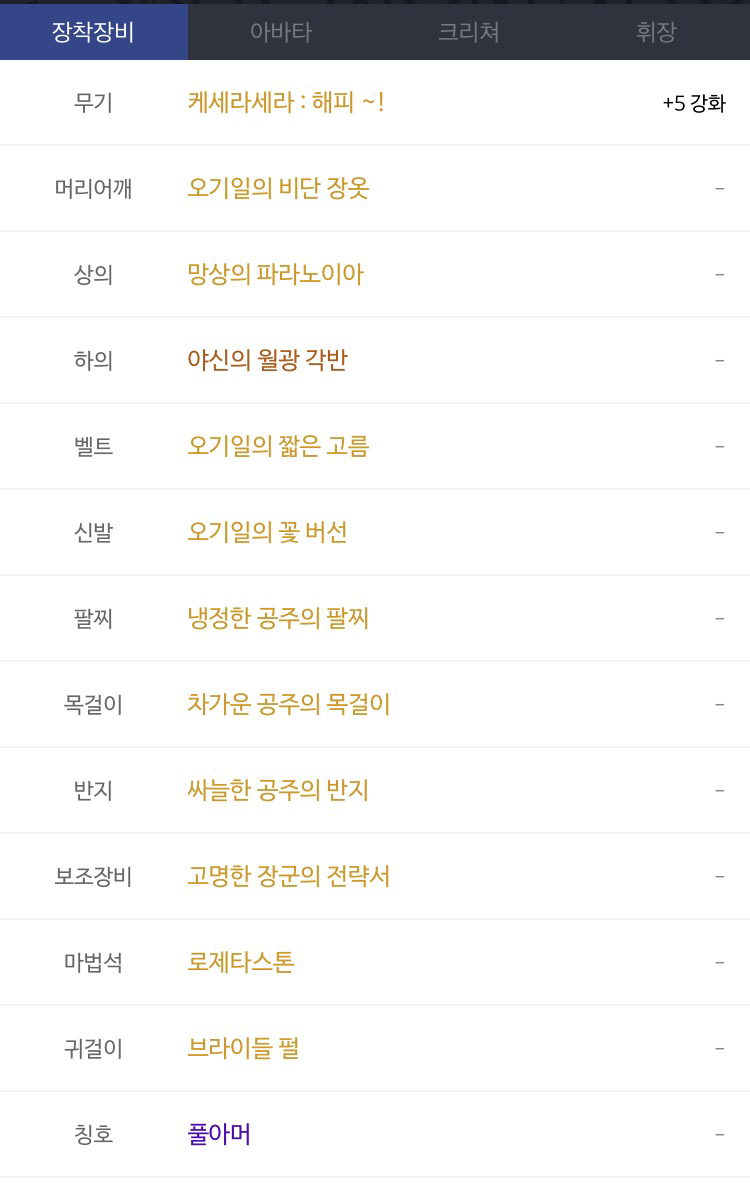
Task: View details of 오기일의 비단 장옷
Action: 278,188
